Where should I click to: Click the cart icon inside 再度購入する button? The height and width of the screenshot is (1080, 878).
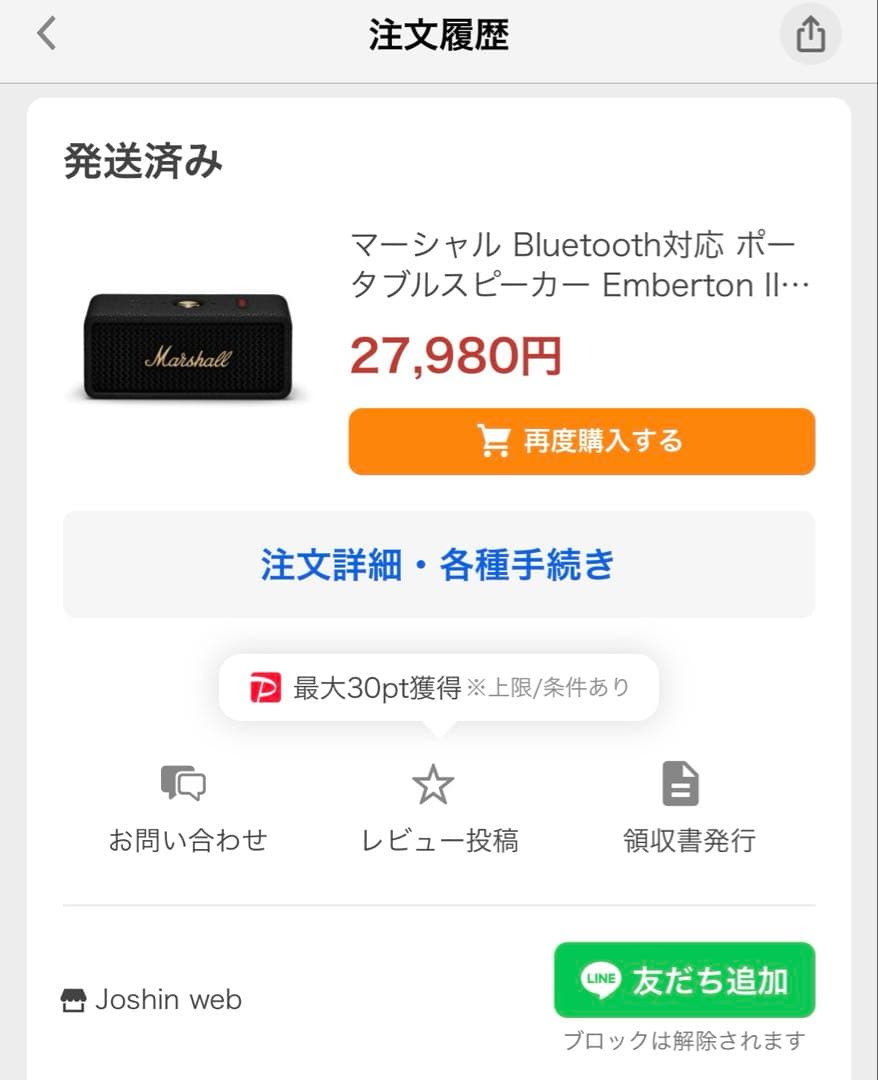[494, 441]
